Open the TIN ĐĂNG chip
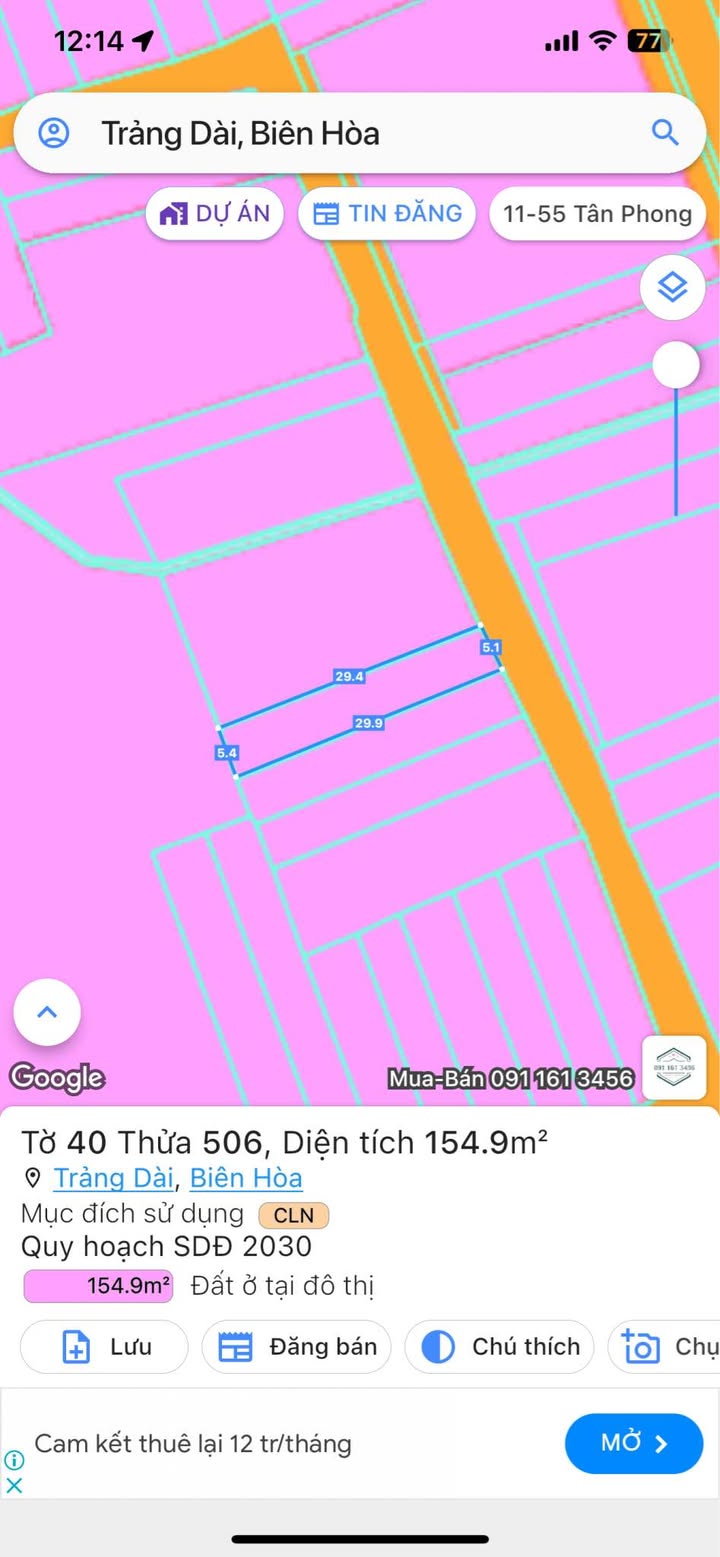This screenshot has width=720, height=1557. click(x=387, y=213)
